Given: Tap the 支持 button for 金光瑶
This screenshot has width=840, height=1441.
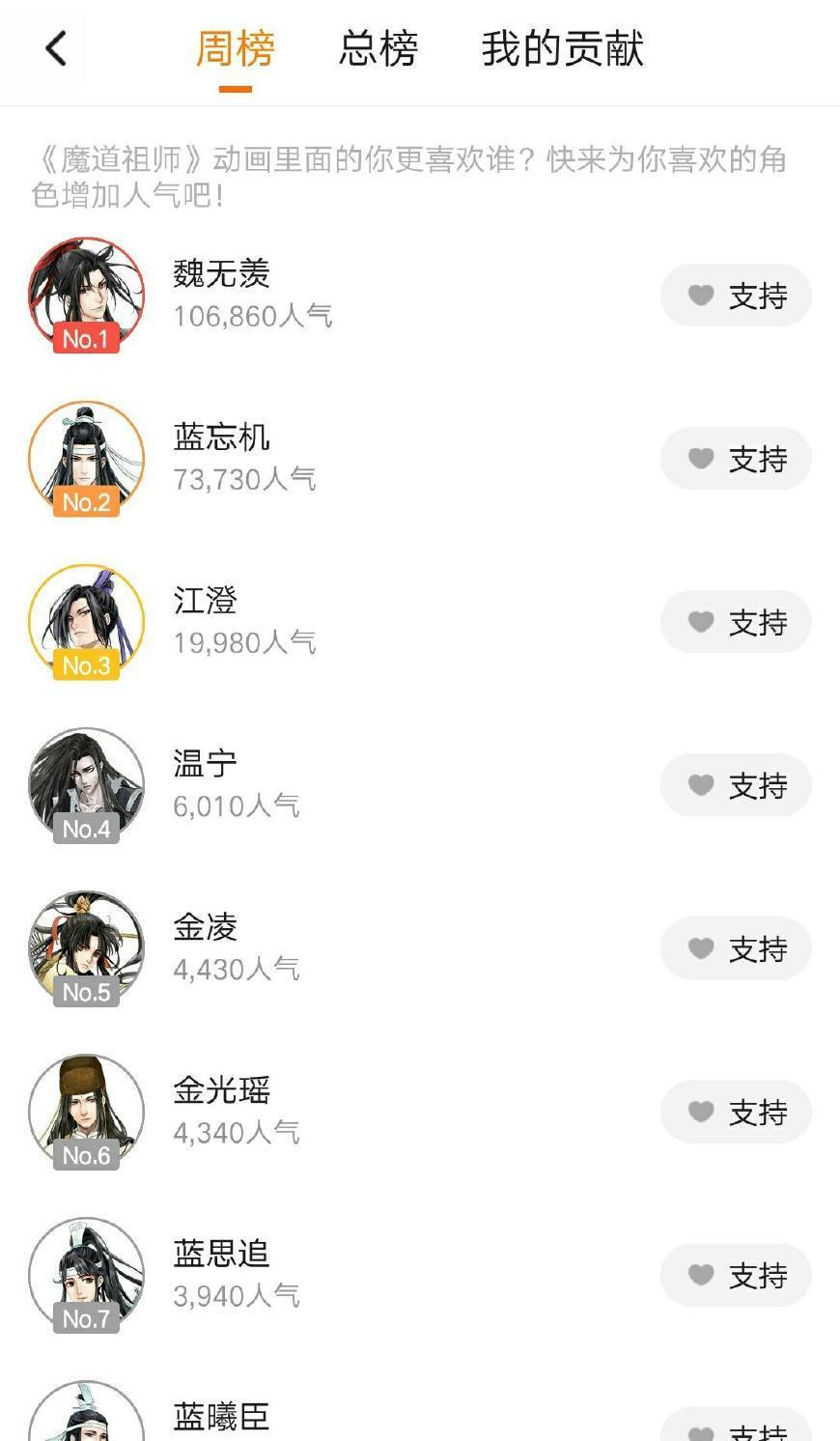Looking at the screenshot, I should 736,1112.
